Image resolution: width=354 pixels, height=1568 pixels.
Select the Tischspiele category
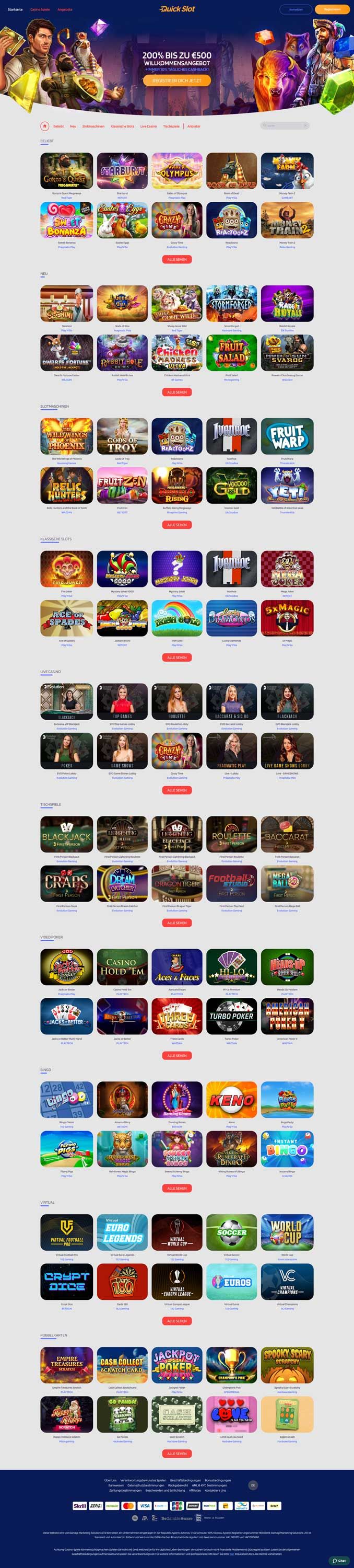171,126
